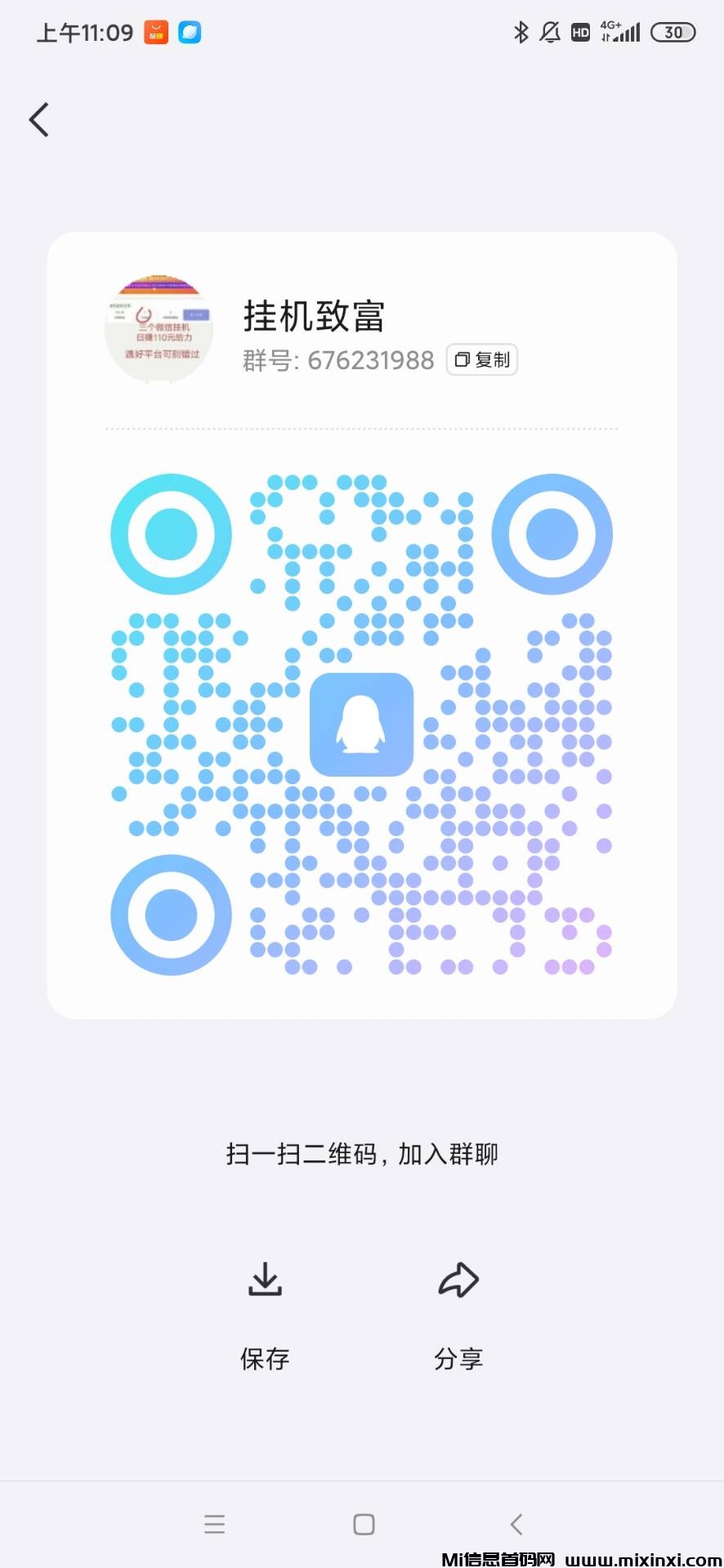Tap the battery indicator showing 30
724x1568 pixels.
point(674,31)
